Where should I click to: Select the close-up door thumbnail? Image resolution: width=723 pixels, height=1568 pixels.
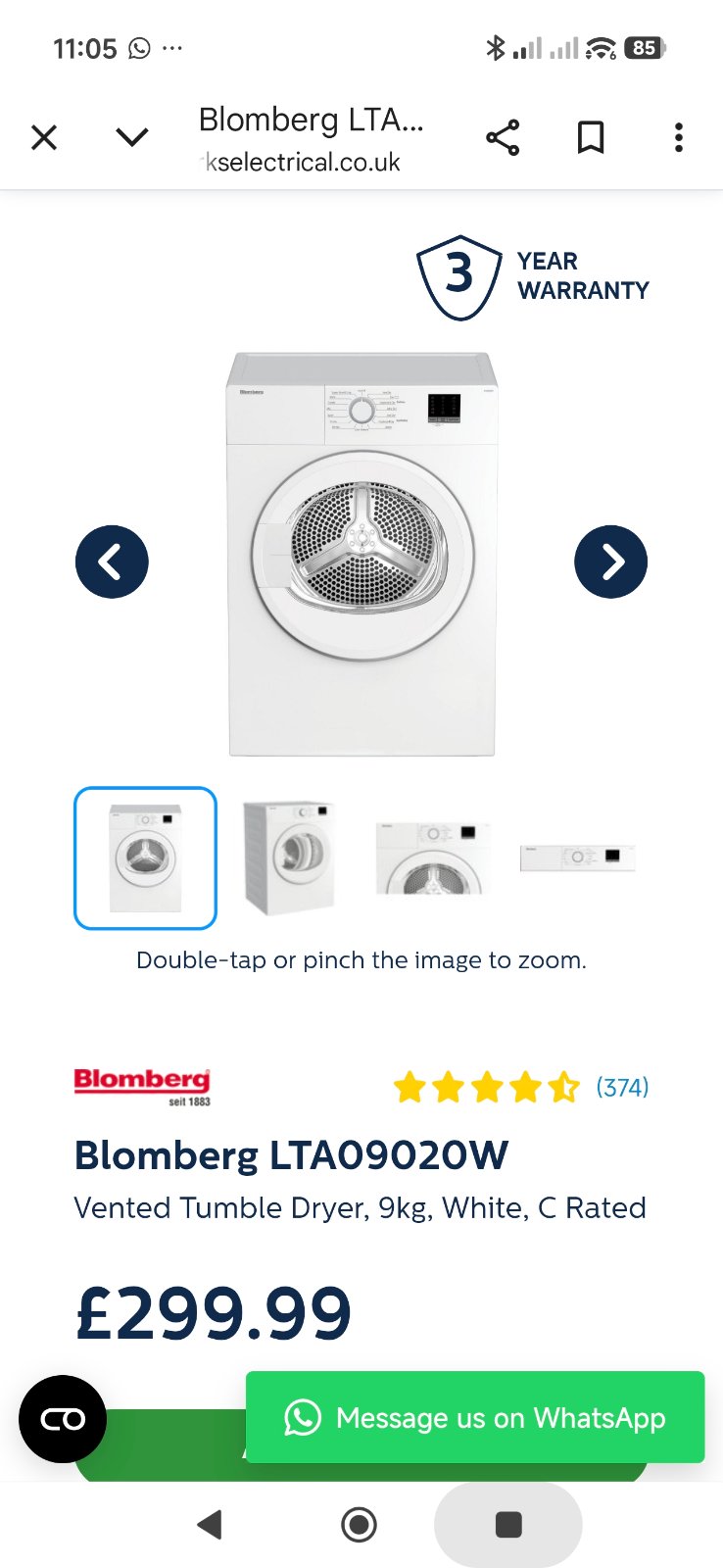[x=433, y=857]
